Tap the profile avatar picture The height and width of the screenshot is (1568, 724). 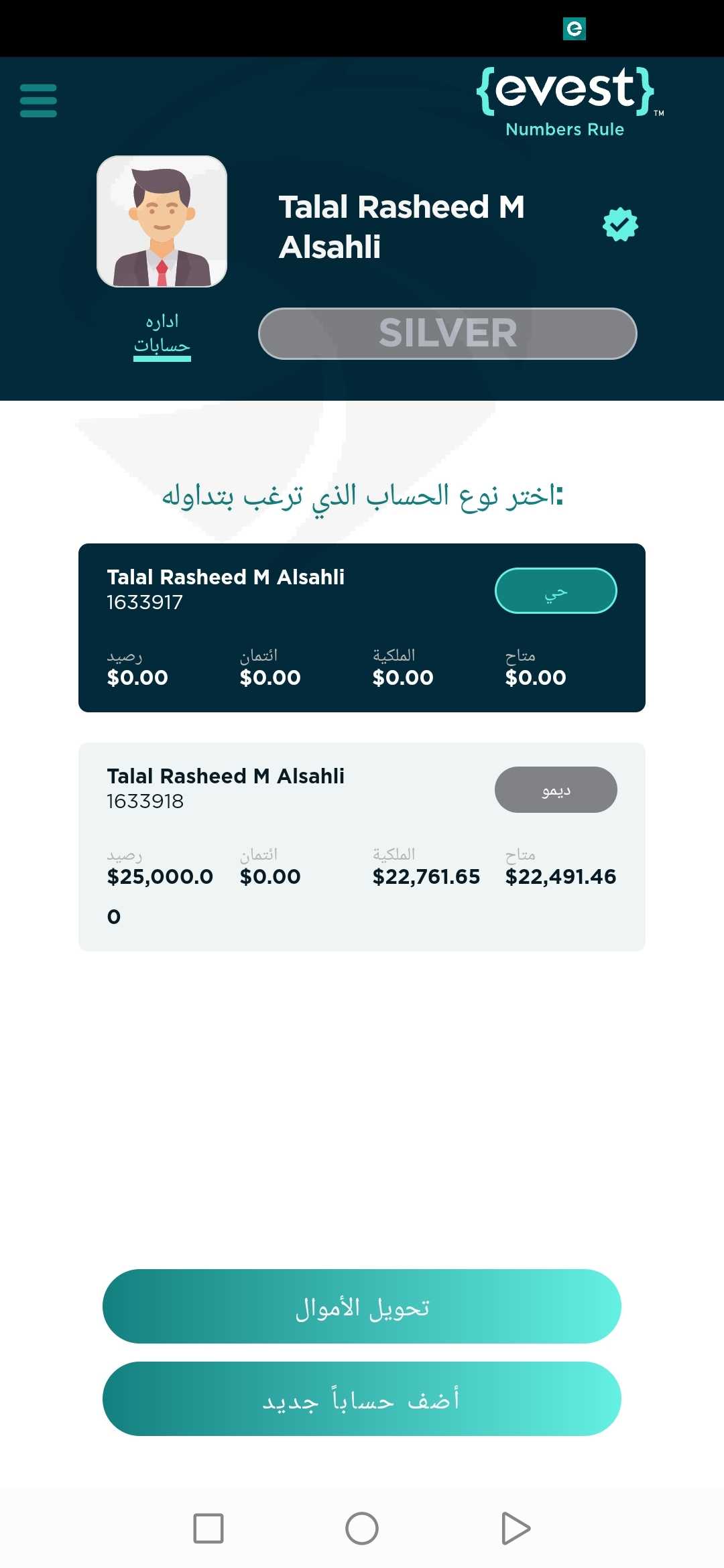[x=162, y=222]
